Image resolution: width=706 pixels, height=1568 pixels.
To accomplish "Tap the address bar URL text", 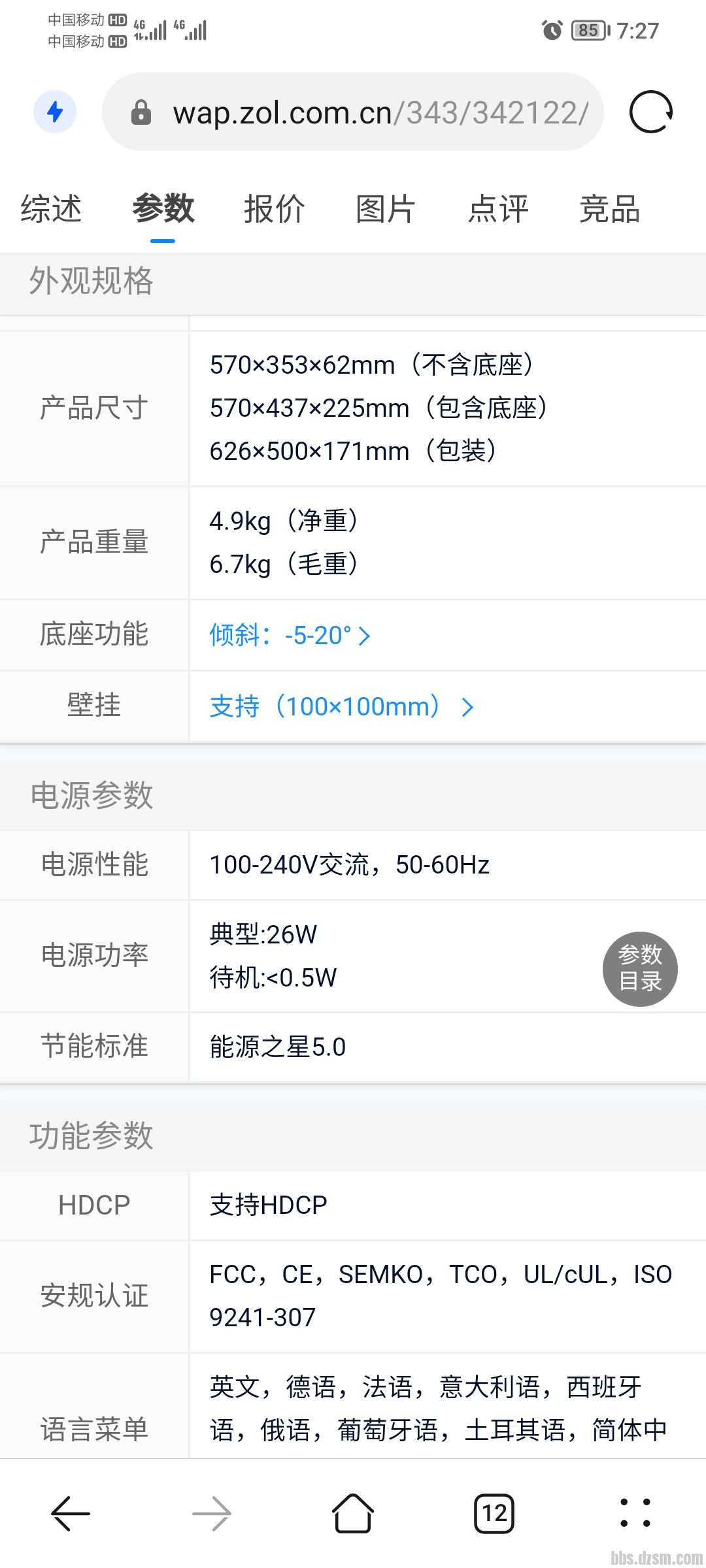I will (379, 112).
